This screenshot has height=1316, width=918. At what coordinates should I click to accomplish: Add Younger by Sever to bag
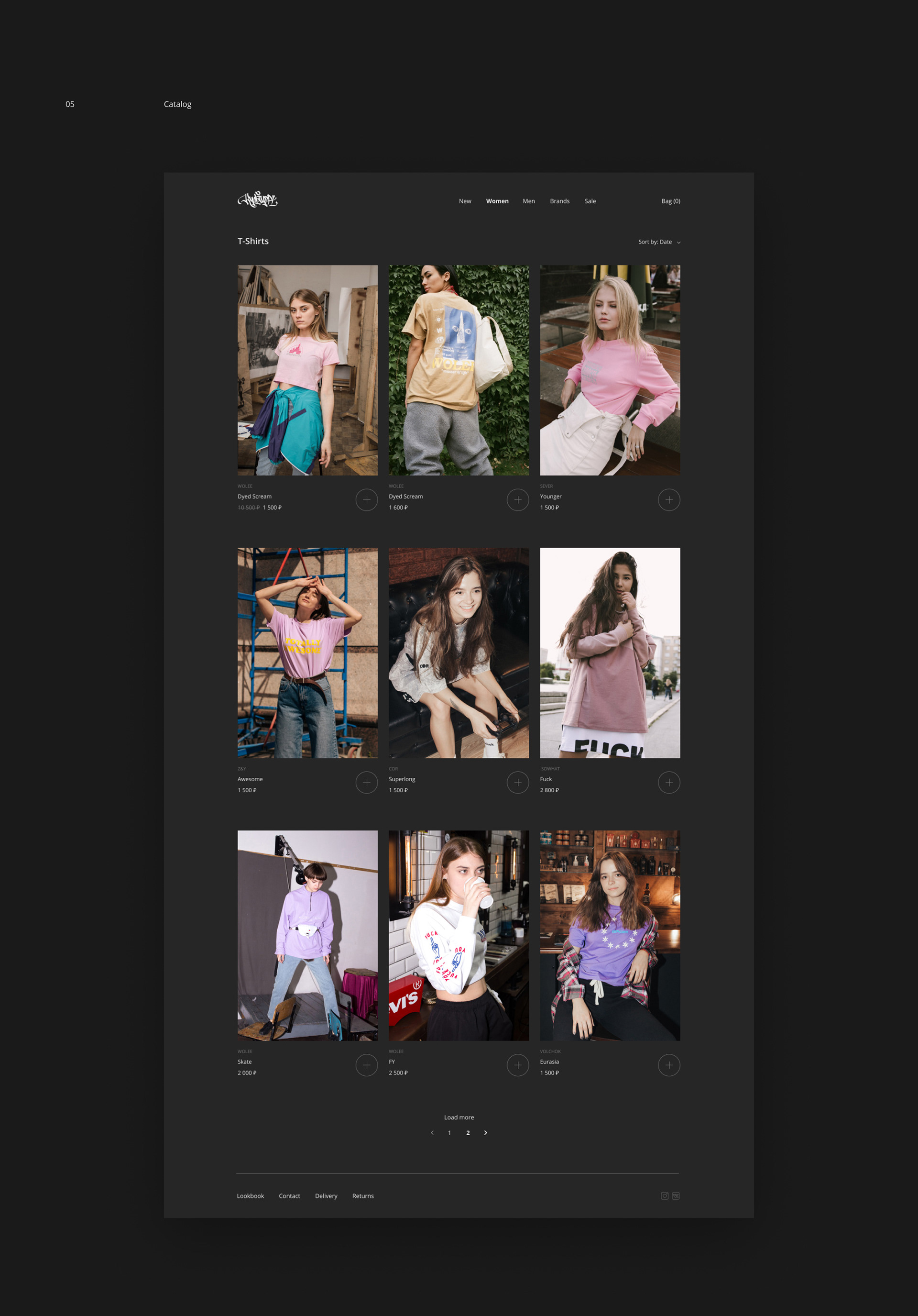tap(669, 500)
